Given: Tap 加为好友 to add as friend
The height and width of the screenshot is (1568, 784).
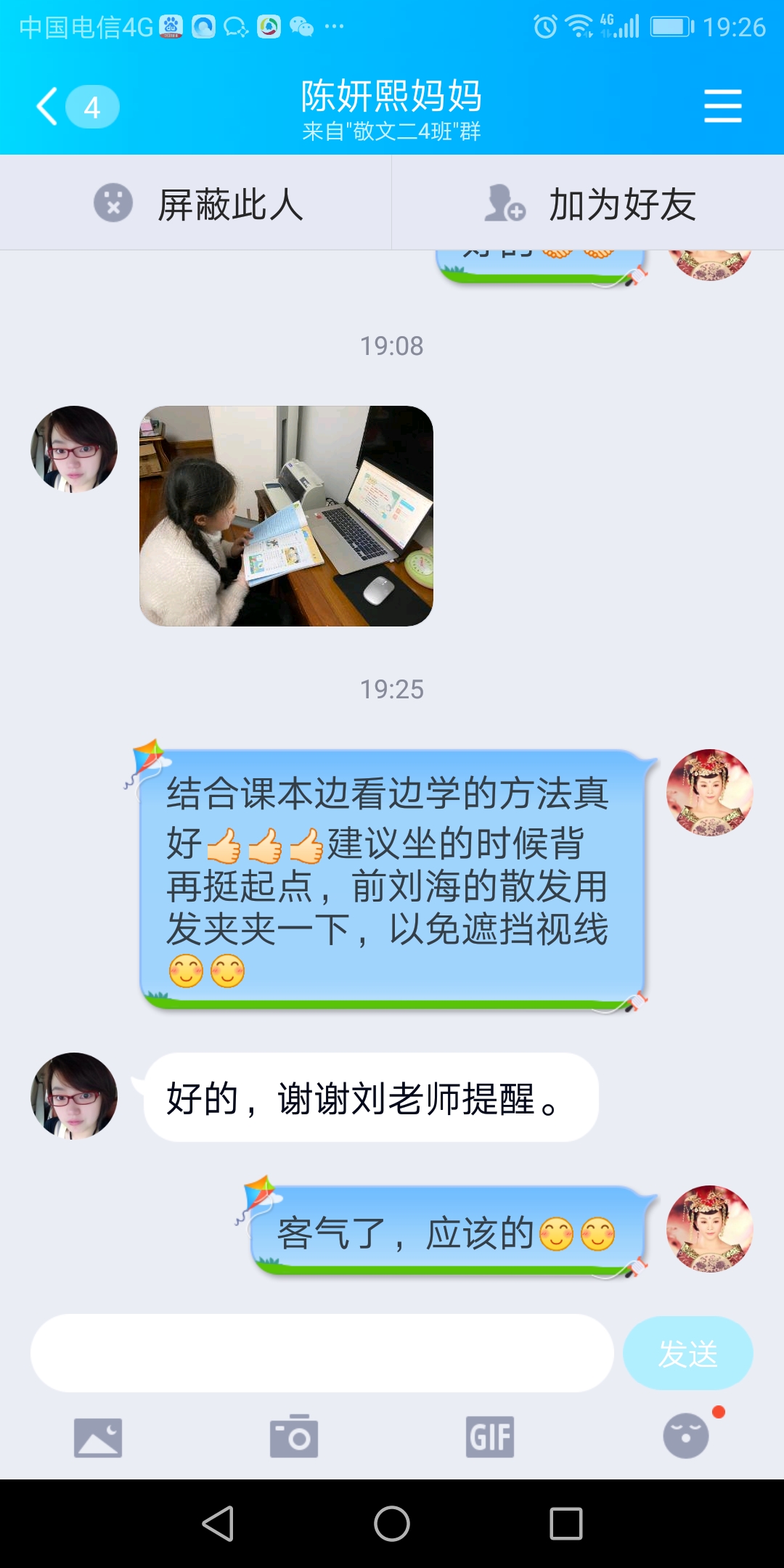Looking at the screenshot, I should 588,203.
